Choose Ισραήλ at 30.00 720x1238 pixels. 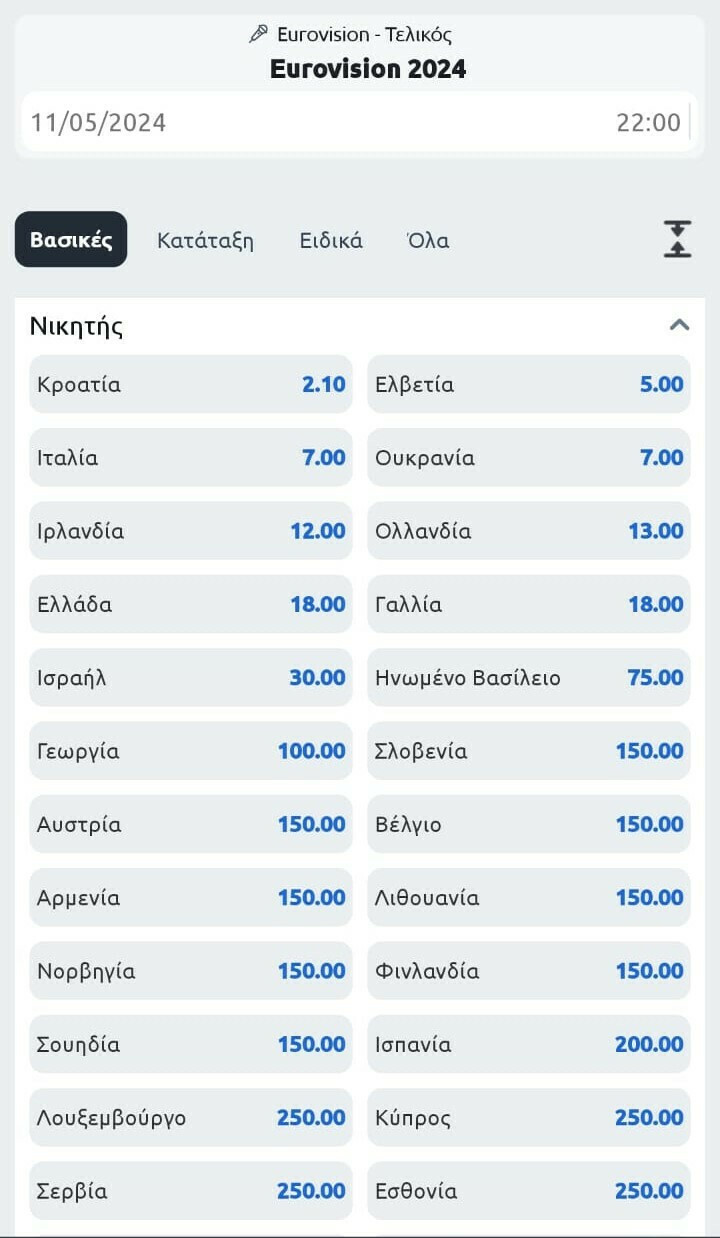(190, 677)
